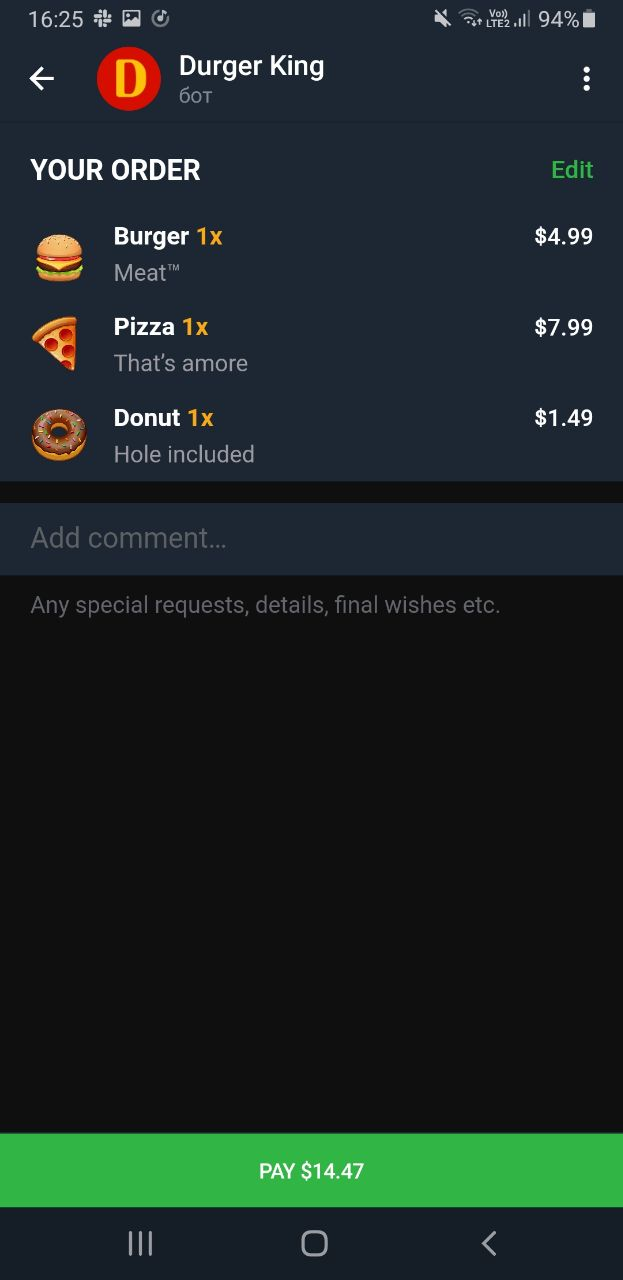Screen dimensions: 623x1280
Task: Go to the home screen
Action: click(x=314, y=1243)
